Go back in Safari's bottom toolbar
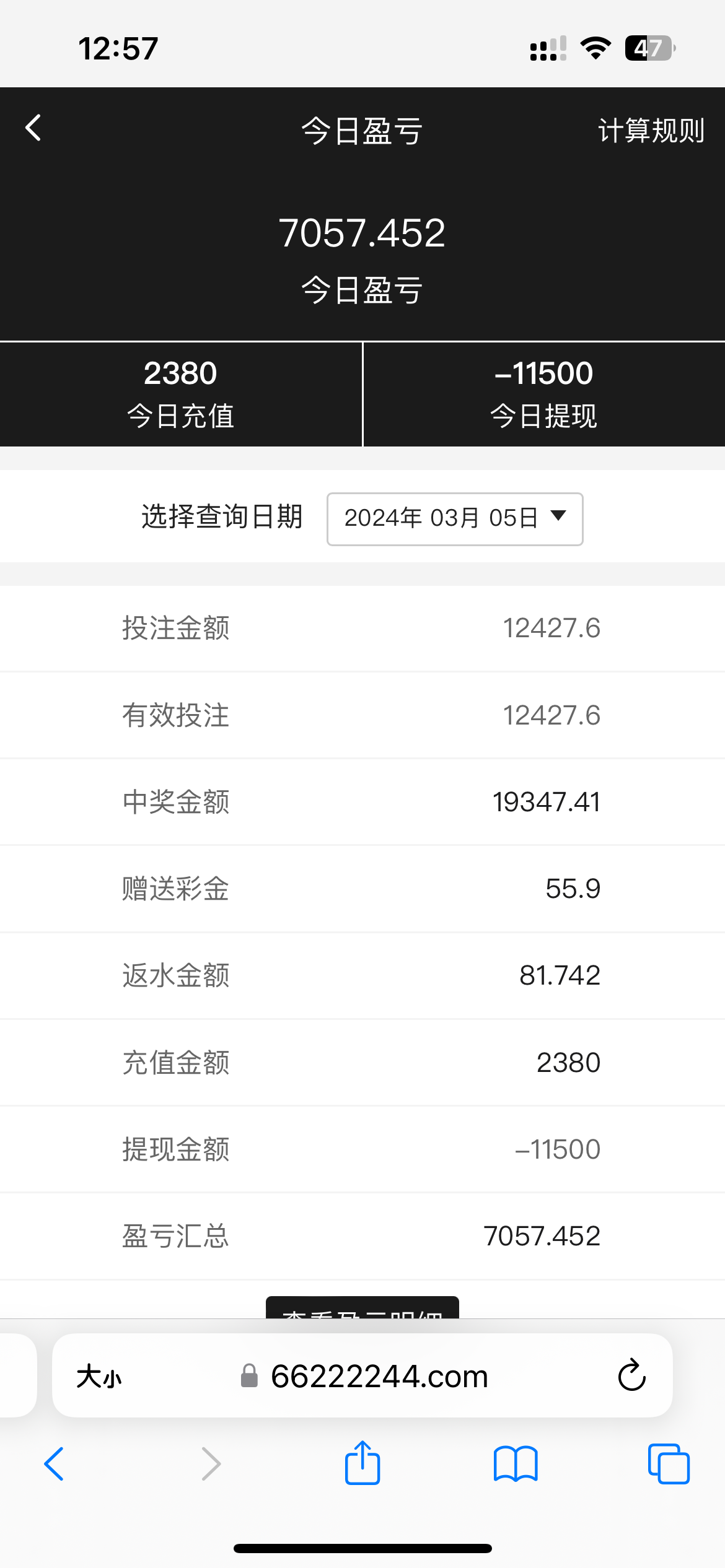The image size is (725, 1568). (55, 1464)
